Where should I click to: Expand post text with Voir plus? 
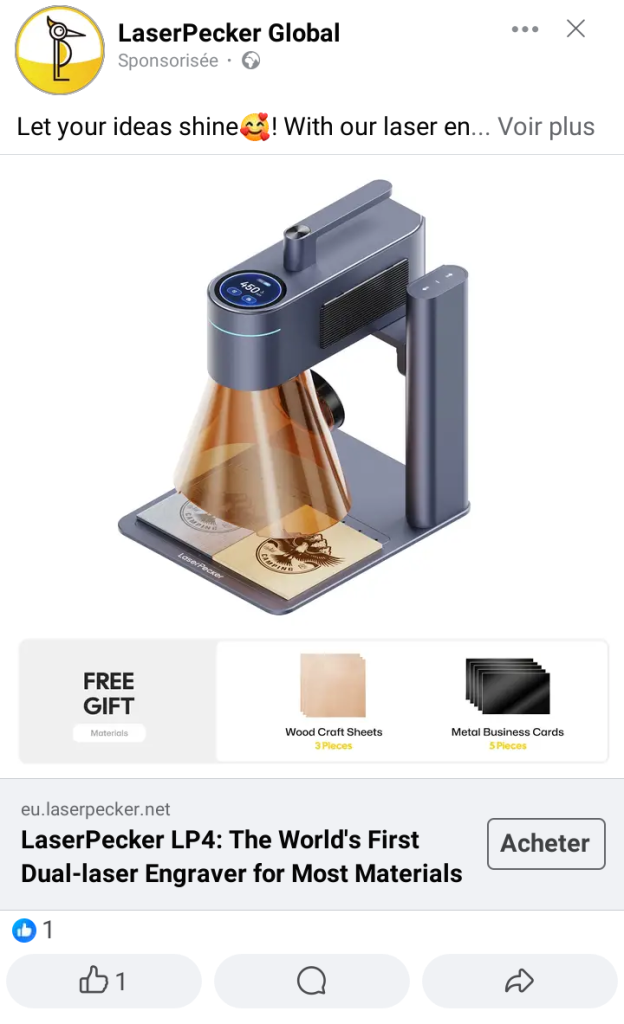(x=546, y=127)
